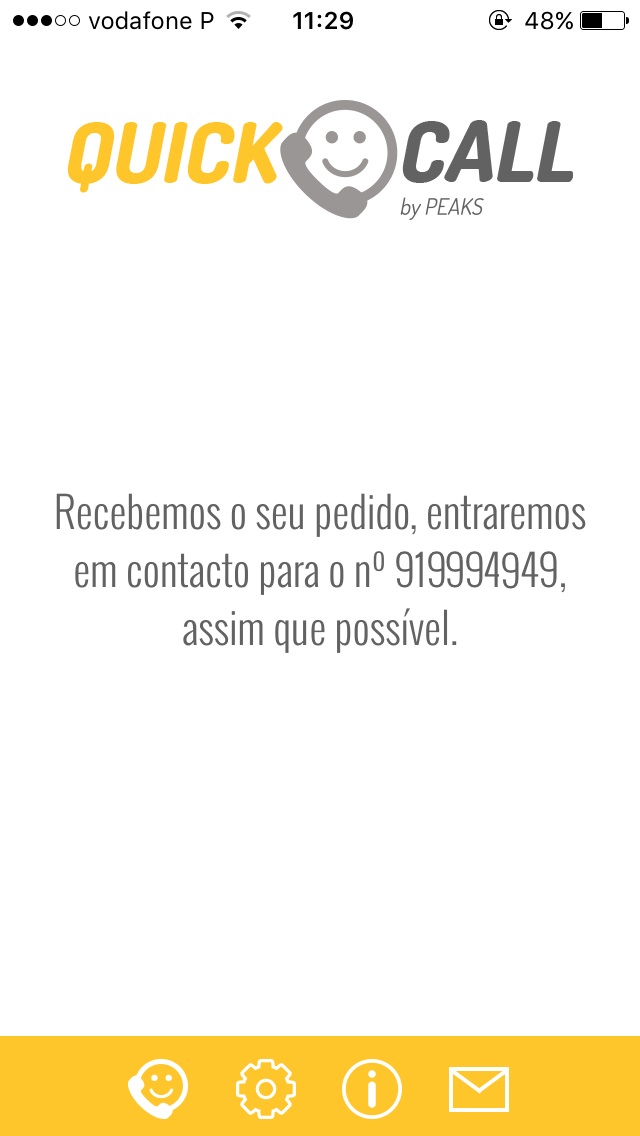This screenshot has height=1136, width=640.
Task: Open the info tab
Action: pyautogui.click(x=372, y=1089)
